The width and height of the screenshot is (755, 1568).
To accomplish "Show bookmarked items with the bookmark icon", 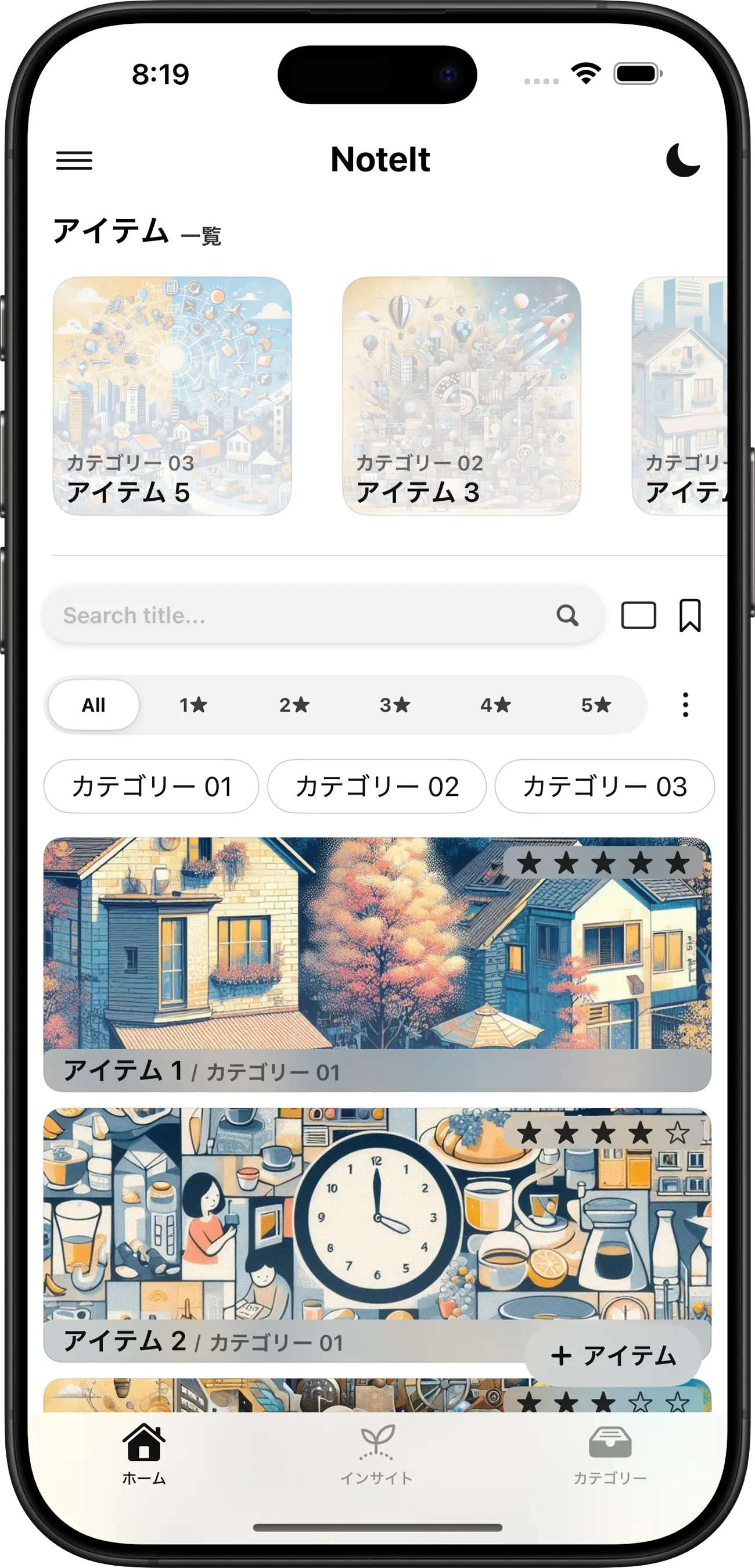I will coord(690,615).
